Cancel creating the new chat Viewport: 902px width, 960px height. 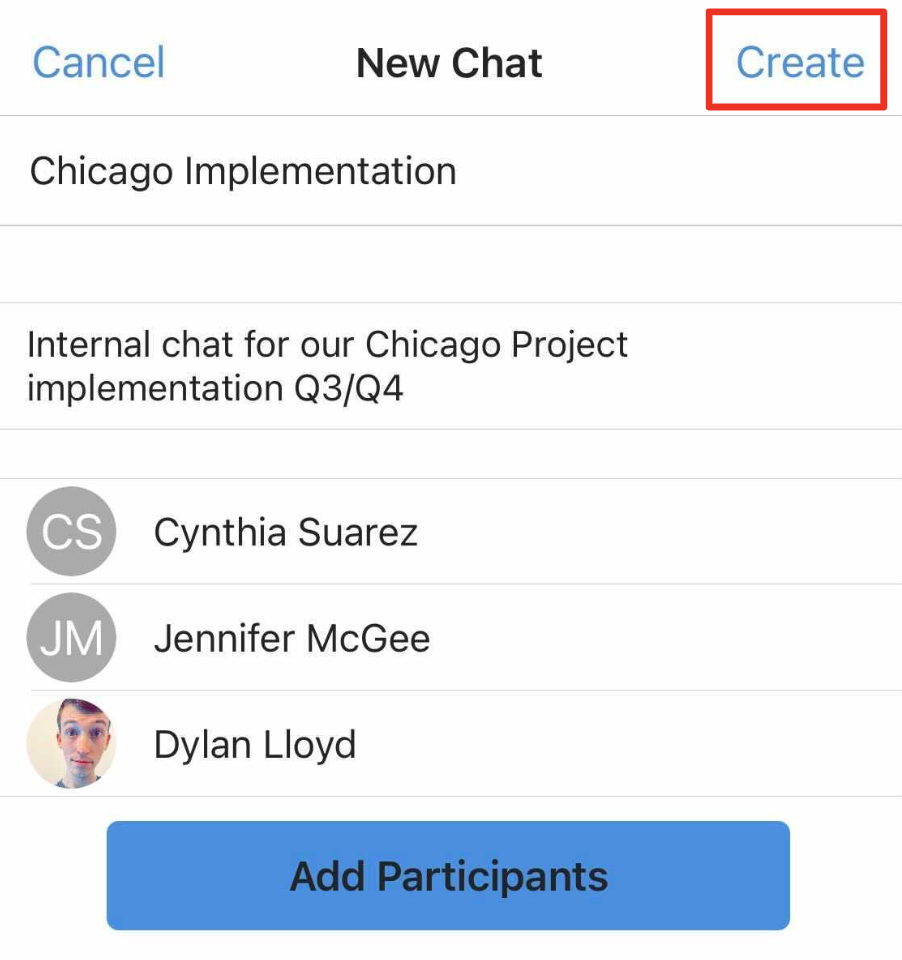(x=98, y=62)
